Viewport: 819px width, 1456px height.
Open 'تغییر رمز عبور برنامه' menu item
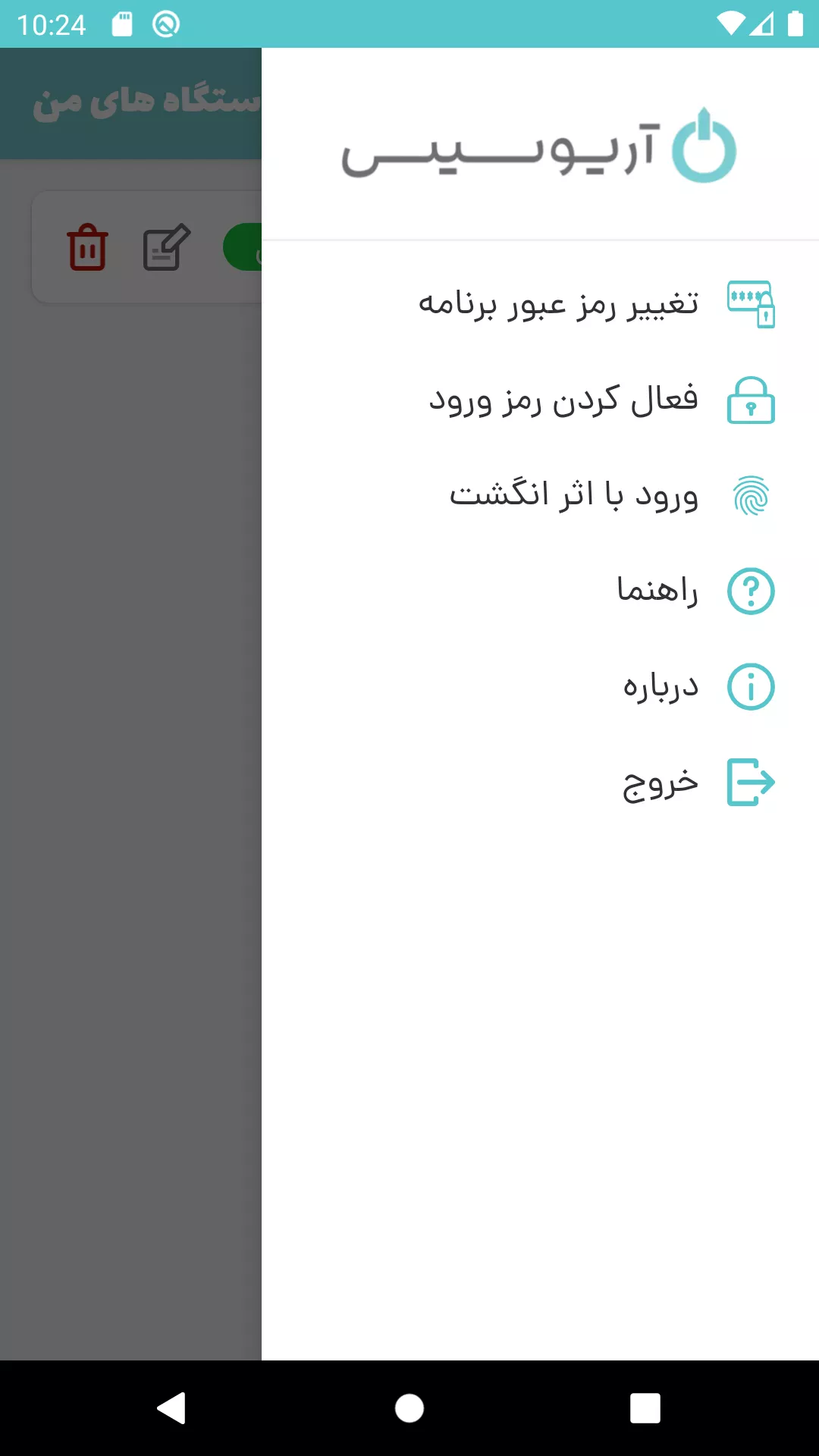pyautogui.click(x=558, y=303)
